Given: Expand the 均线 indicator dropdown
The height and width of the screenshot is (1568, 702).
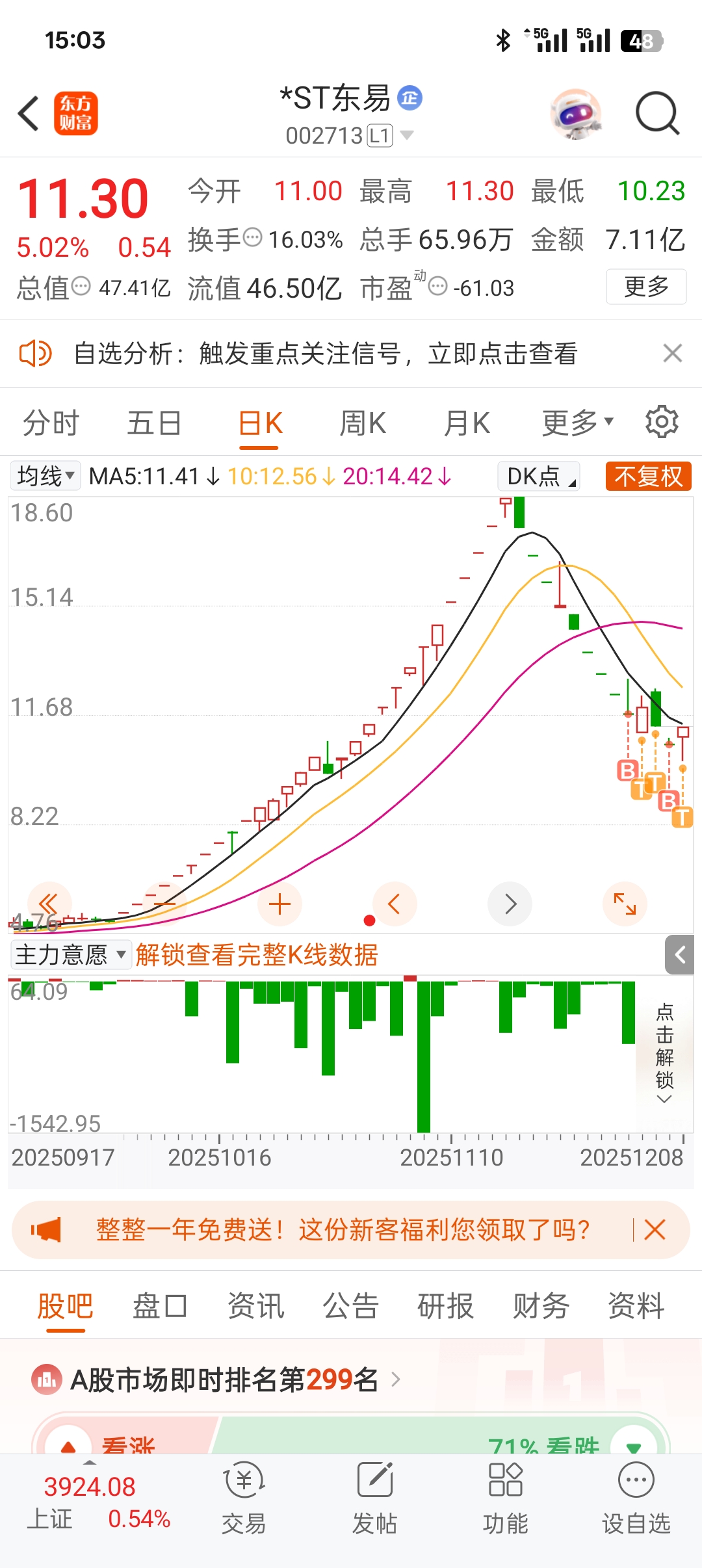Looking at the screenshot, I should [x=45, y=477].
